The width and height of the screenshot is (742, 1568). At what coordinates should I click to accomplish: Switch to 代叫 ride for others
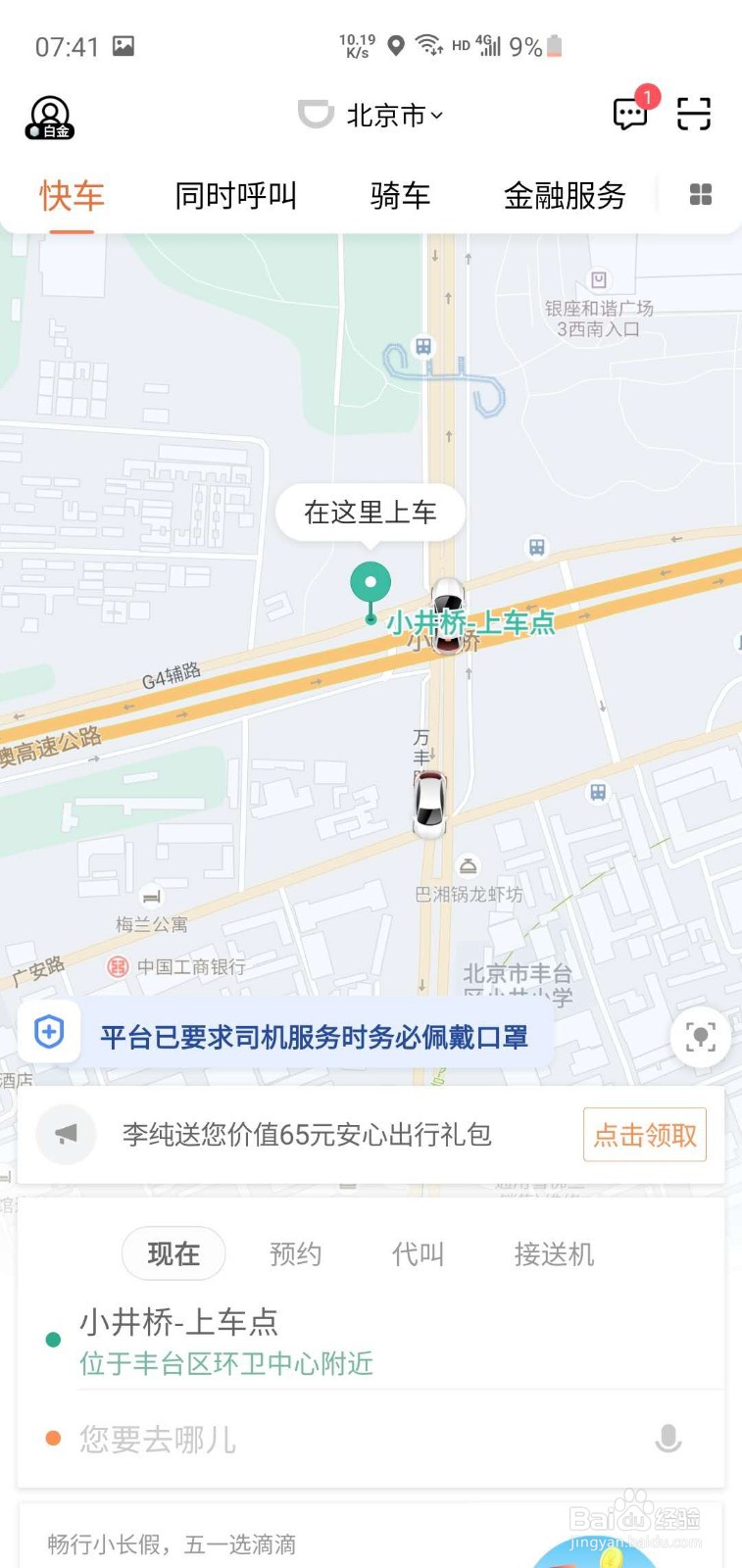[418, 1253]
